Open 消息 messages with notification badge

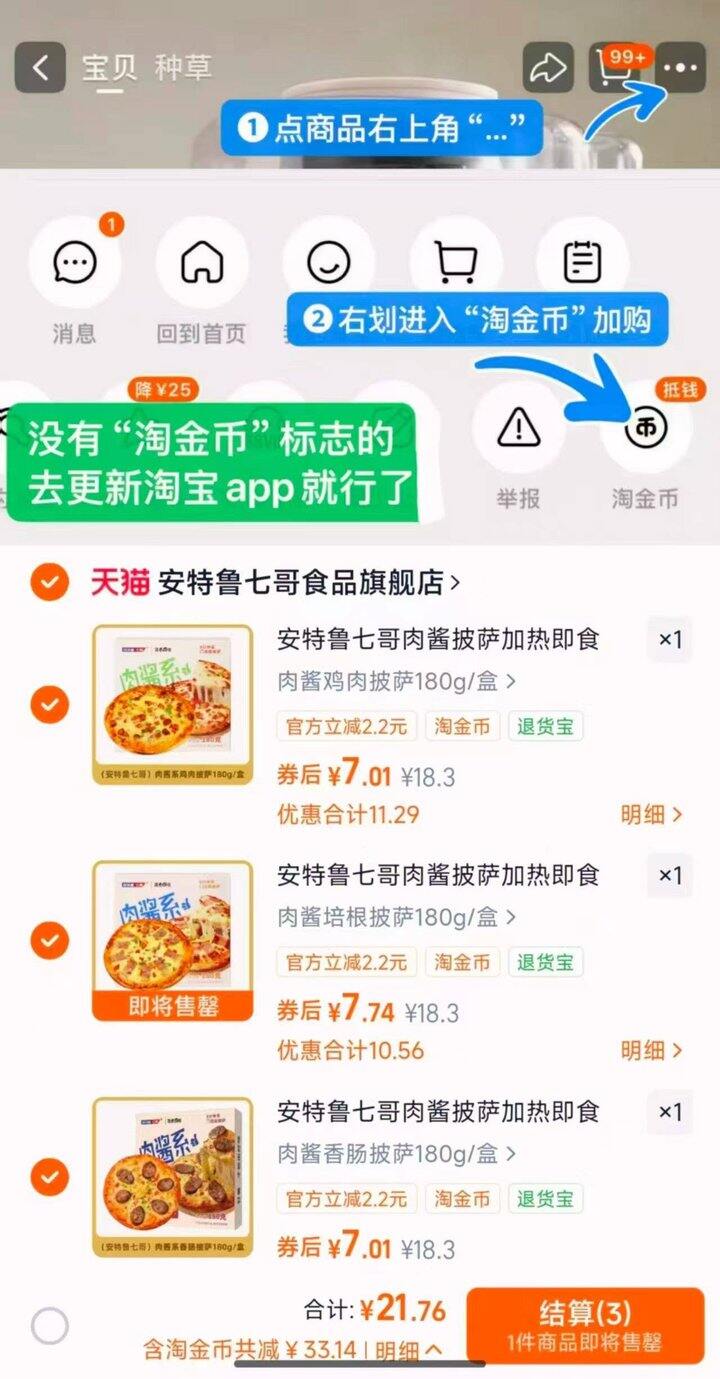point(75,260)
